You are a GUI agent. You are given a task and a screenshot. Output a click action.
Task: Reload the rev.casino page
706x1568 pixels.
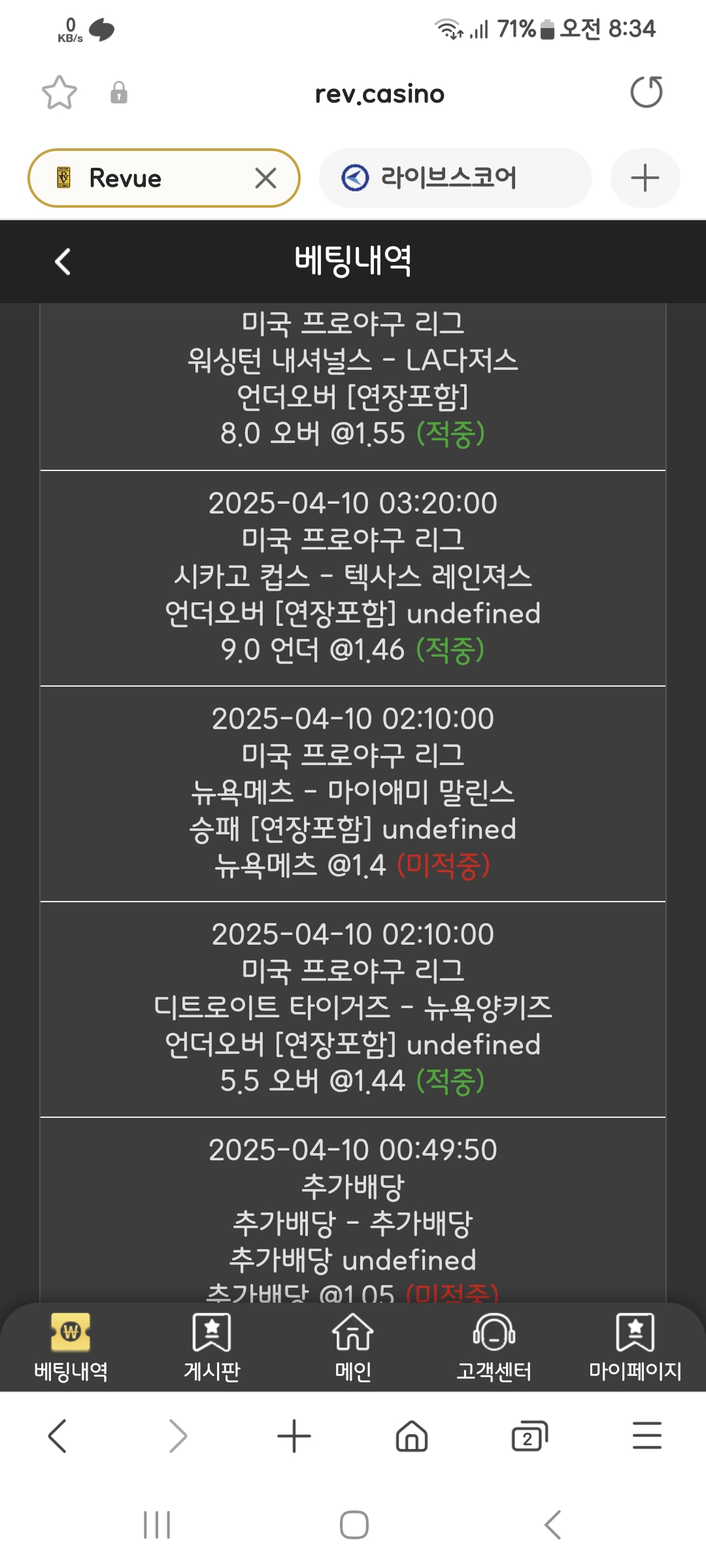point(646,92)
